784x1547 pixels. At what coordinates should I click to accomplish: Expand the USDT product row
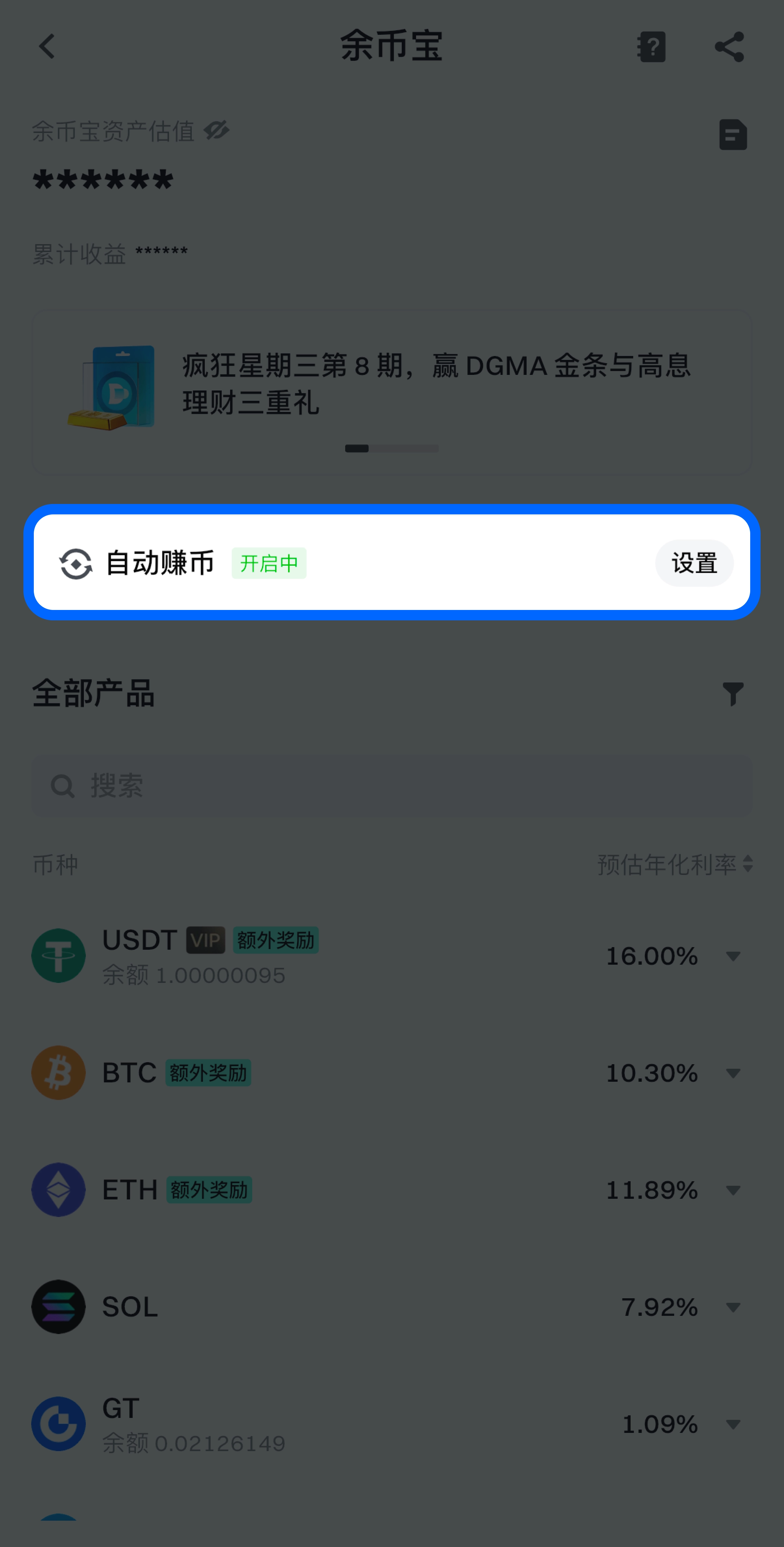pyautogui.click(x=733, y=956)
